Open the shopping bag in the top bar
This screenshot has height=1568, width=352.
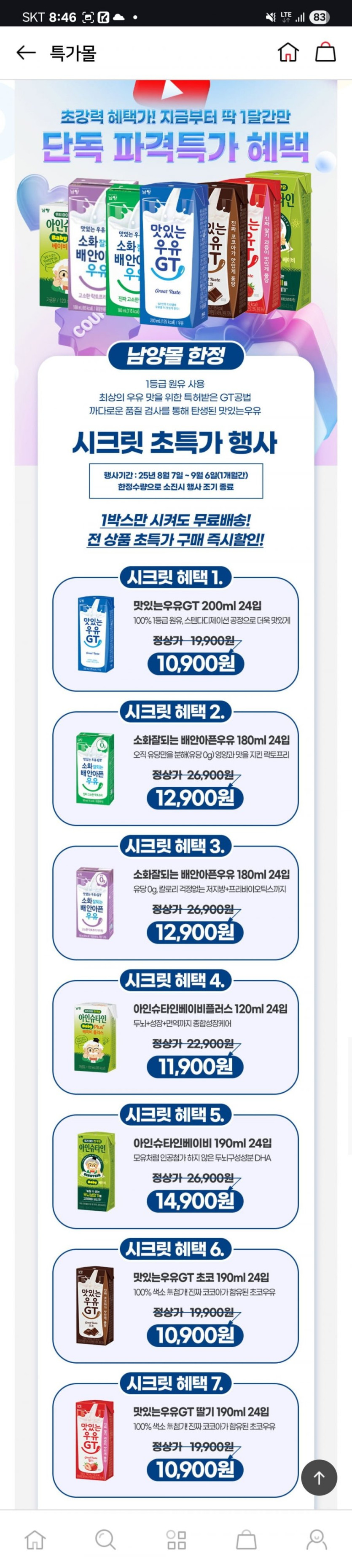(325, 52)
